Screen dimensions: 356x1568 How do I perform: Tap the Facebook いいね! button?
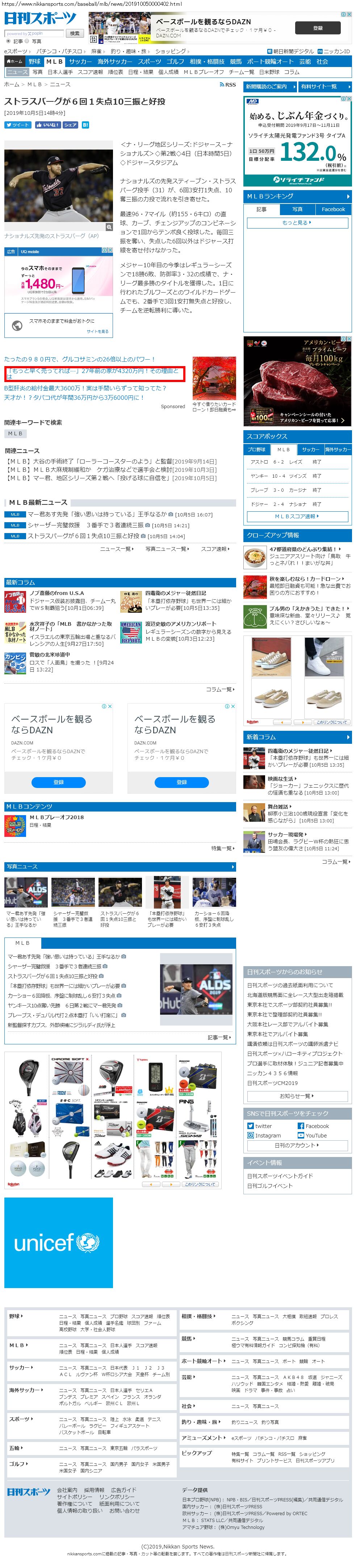(47, 125)
